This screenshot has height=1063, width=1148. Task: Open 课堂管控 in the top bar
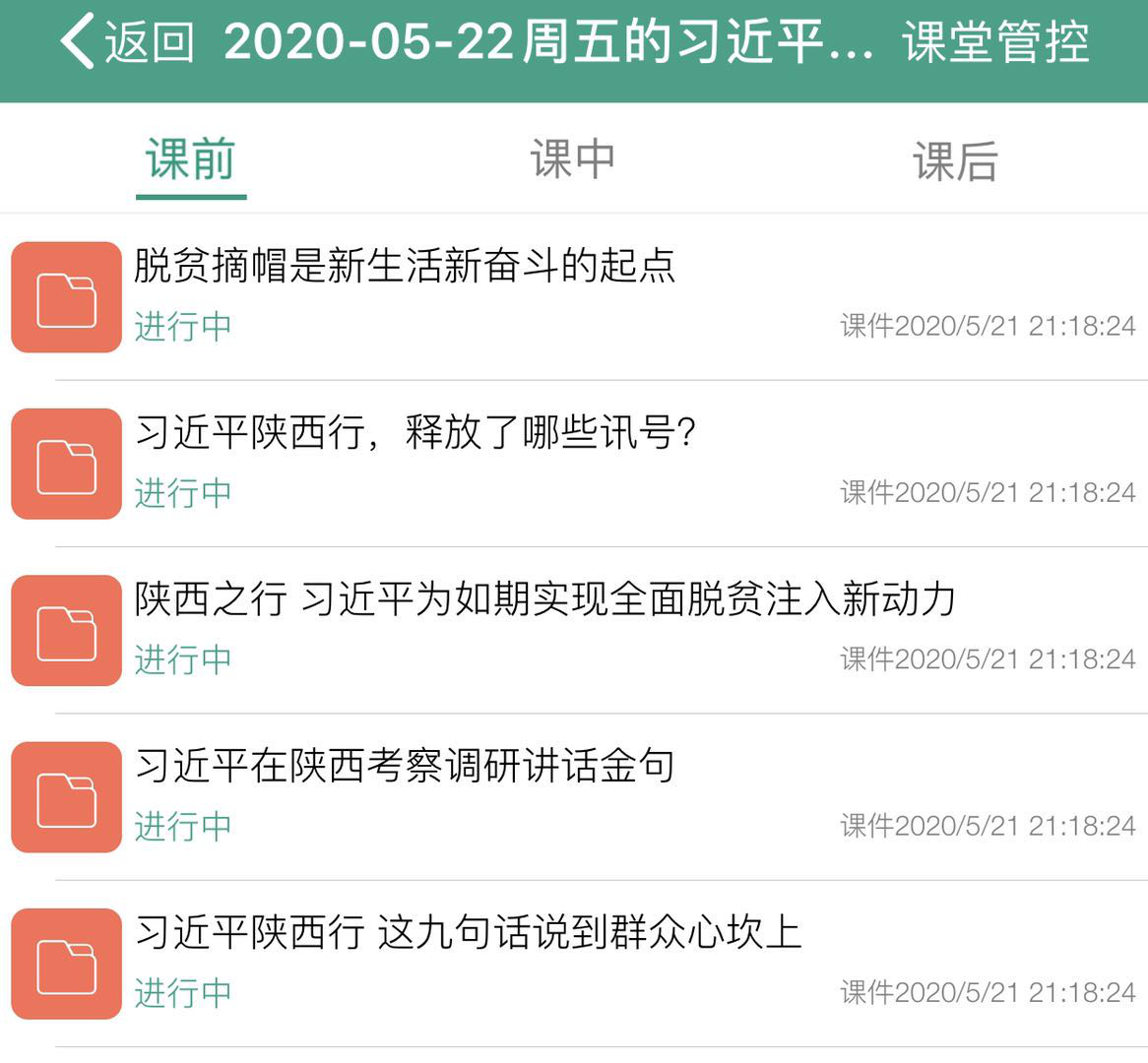click(x=995, y=42)
